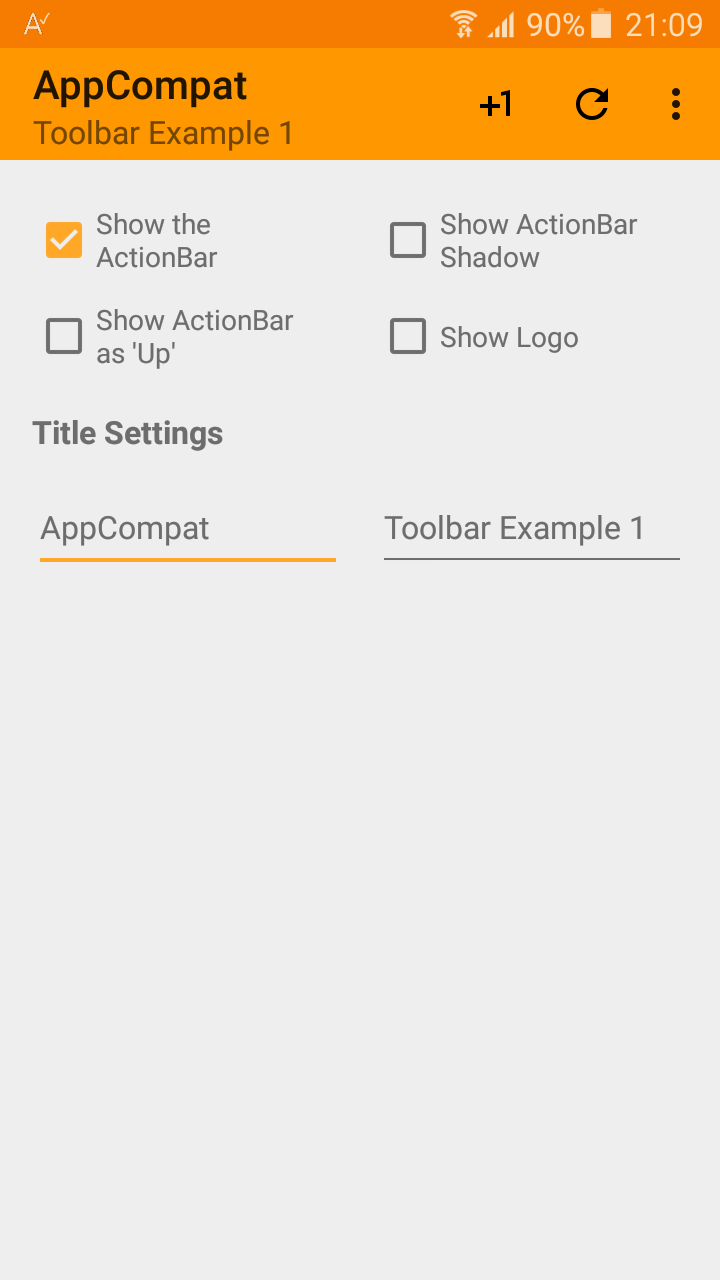Tap the +1 toolbar action

point(496,104)
